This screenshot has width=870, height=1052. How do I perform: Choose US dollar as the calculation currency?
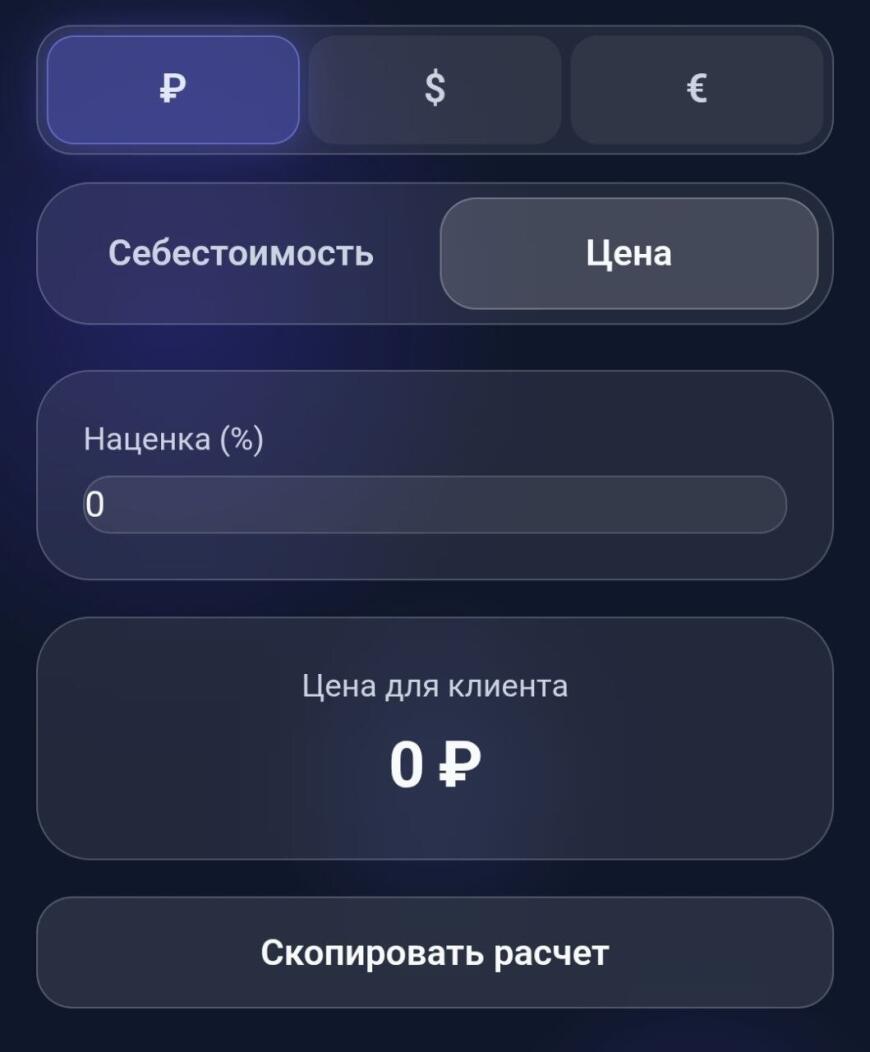pyautogui.click(x=434, y=89)
